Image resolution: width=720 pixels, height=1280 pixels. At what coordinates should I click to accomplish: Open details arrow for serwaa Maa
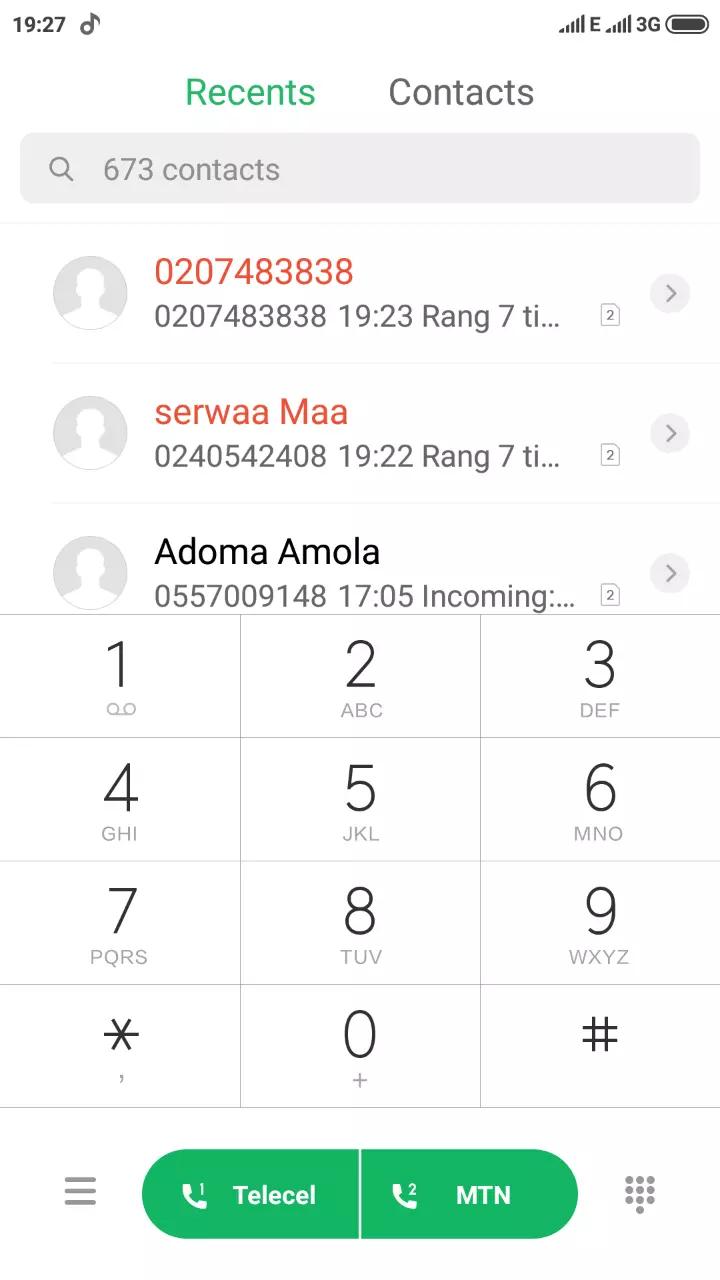click(670, 433)
